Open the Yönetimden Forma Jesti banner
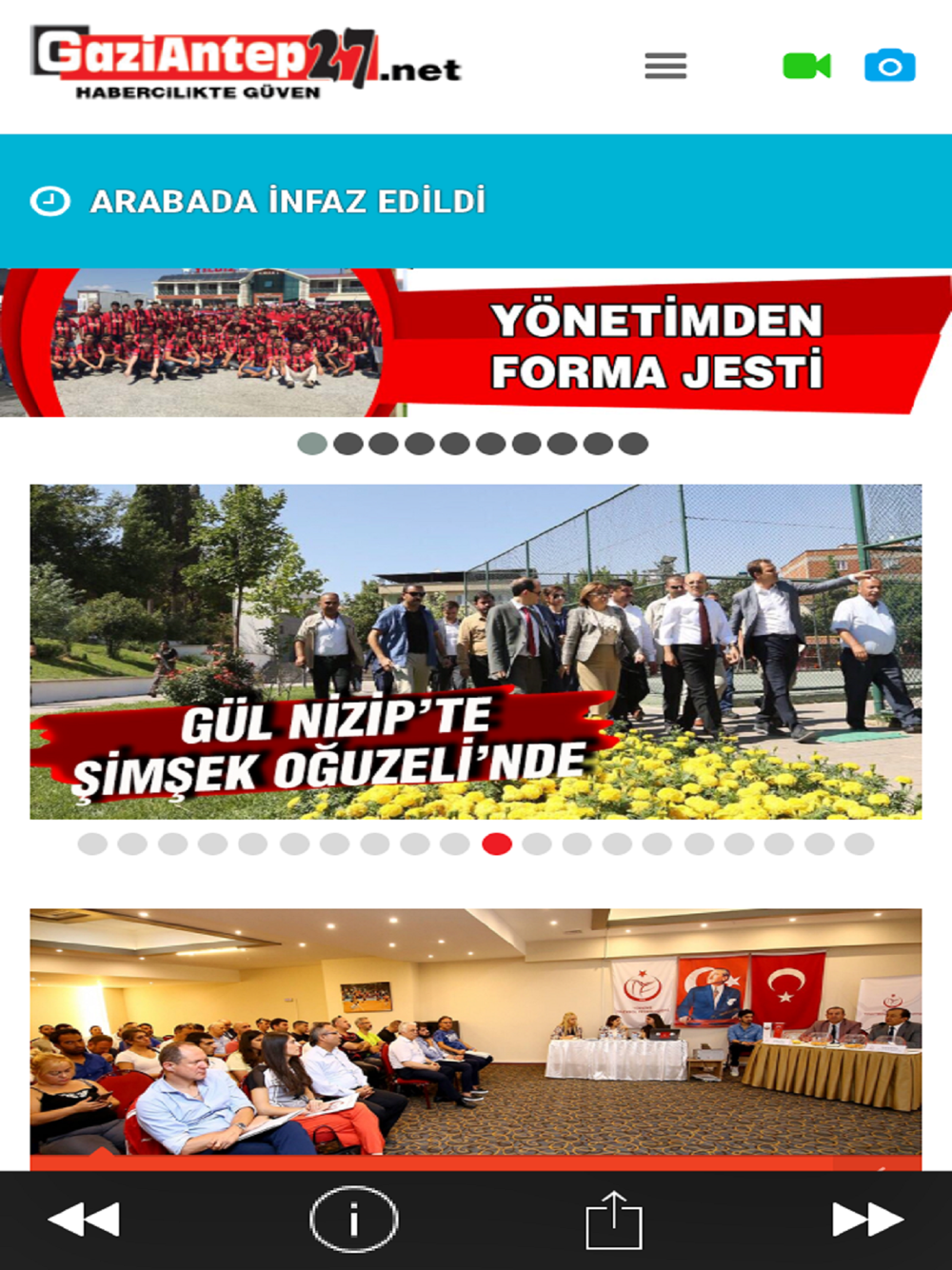The image size is (952, 1270). pos(476,345)
